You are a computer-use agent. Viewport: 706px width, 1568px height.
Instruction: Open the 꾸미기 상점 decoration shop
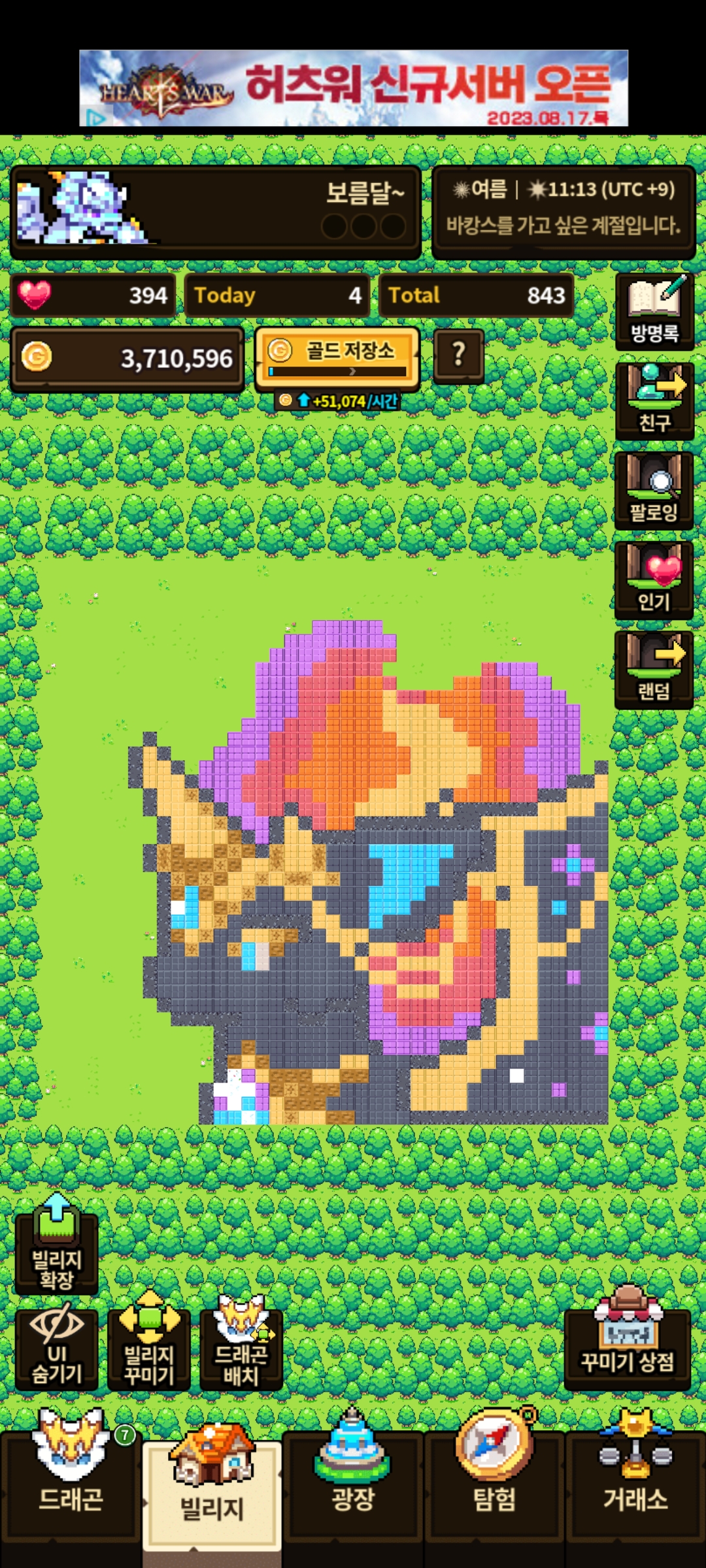pos(627,1346)
